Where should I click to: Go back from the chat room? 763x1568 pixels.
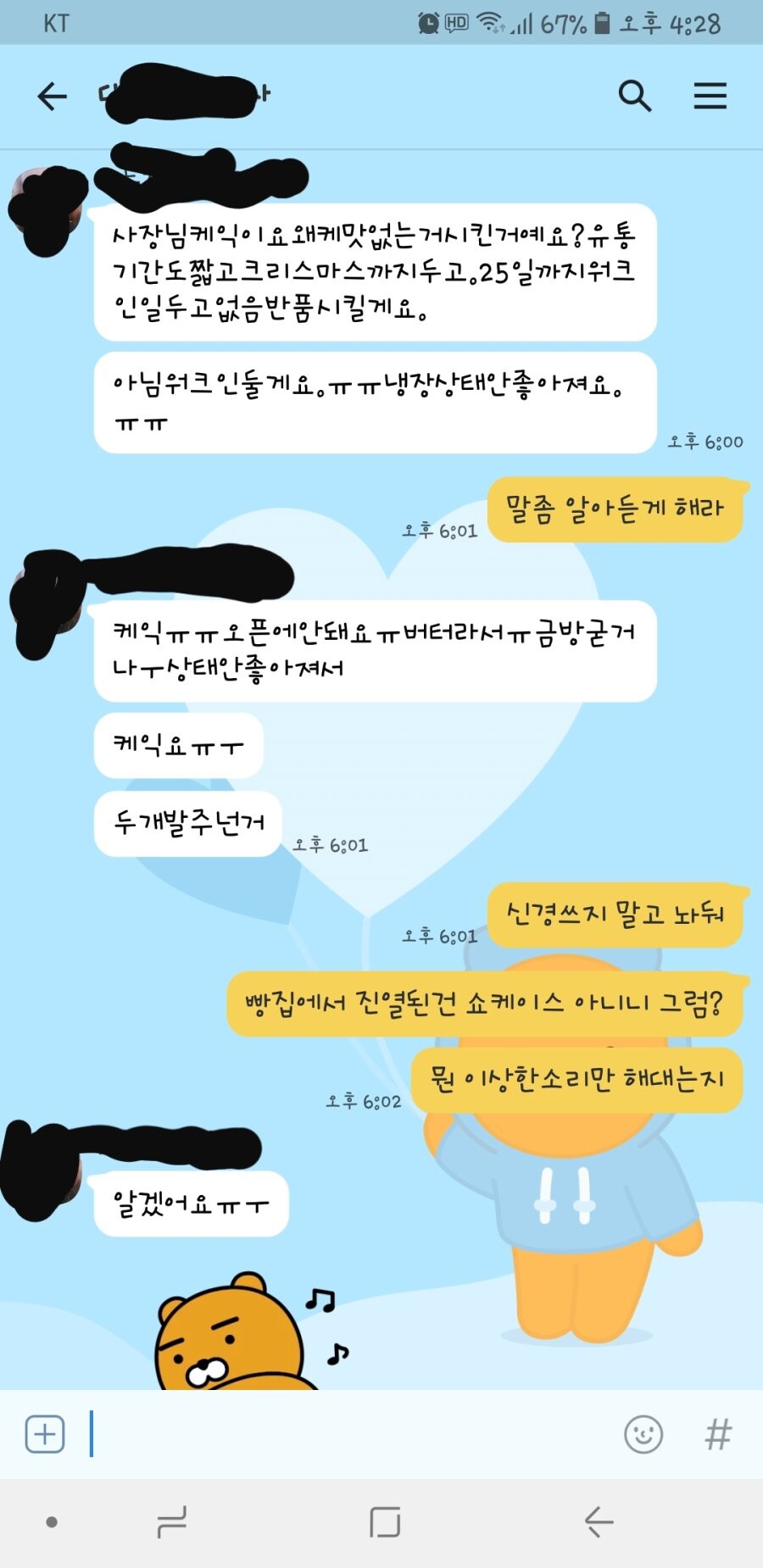pyautogui.click(x=52, y=96)
